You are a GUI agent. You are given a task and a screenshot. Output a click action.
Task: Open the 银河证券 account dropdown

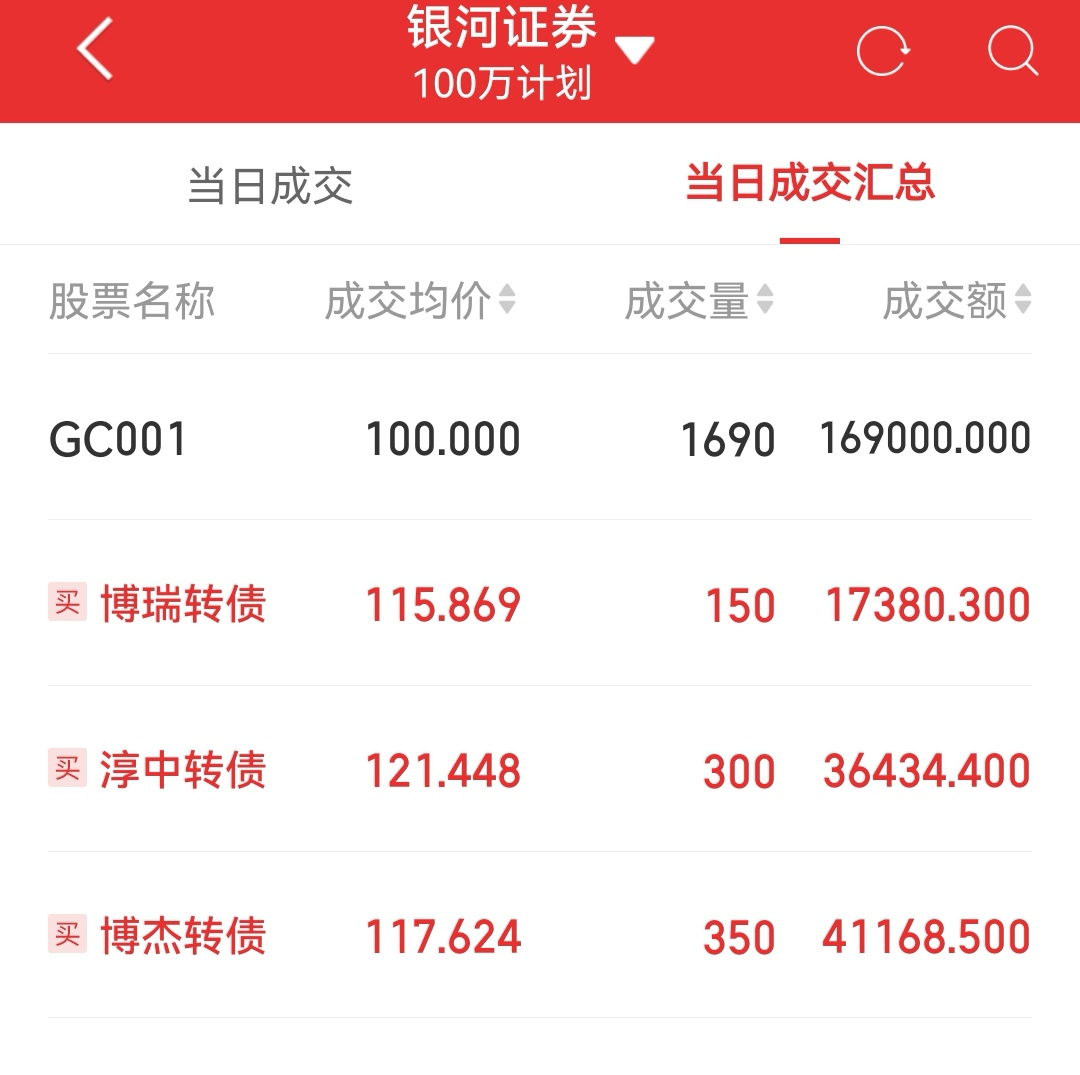(x=634, y=50)
